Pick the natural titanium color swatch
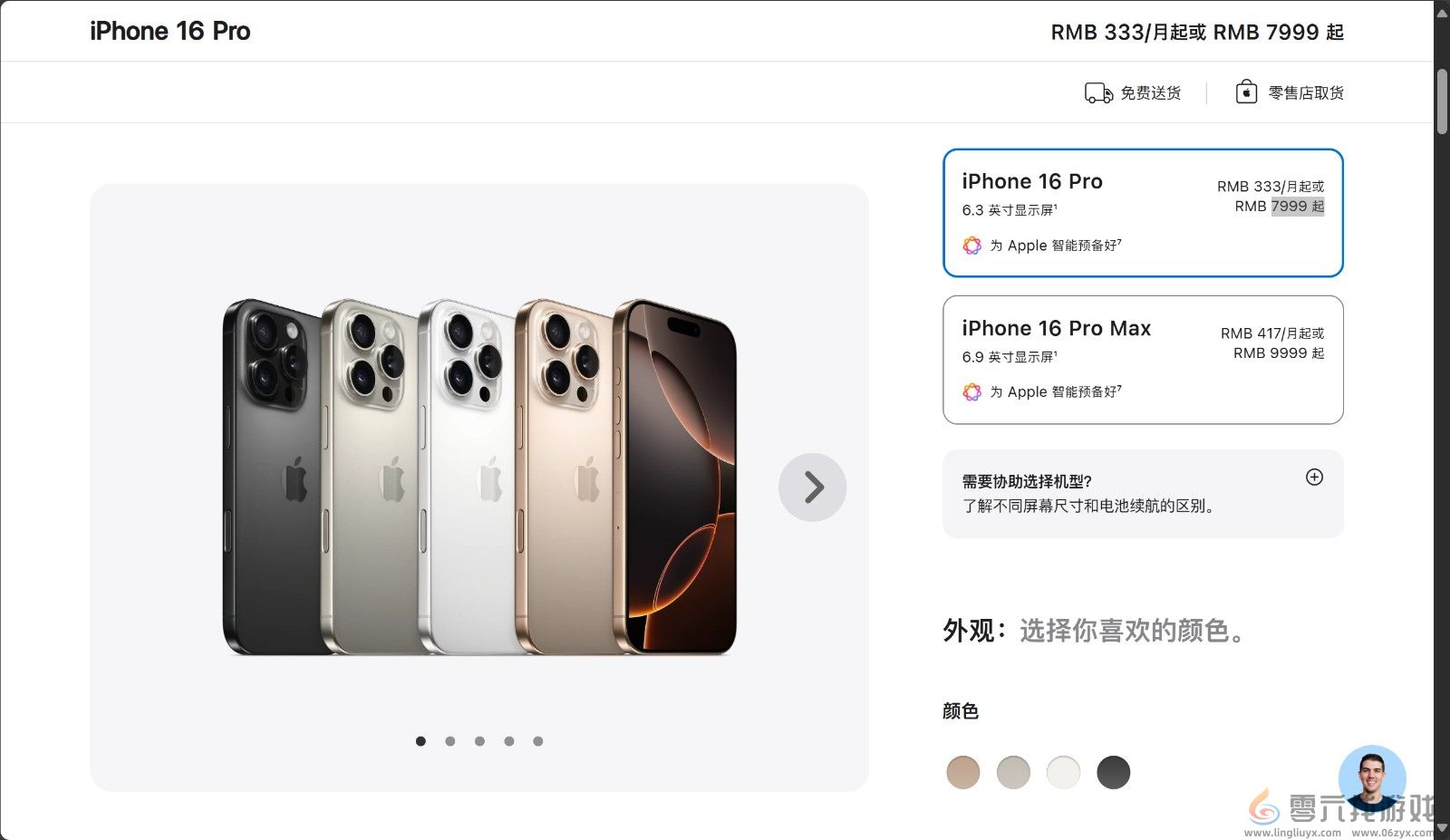Viewport: 1450px width, 840px height. point(1013,772)
